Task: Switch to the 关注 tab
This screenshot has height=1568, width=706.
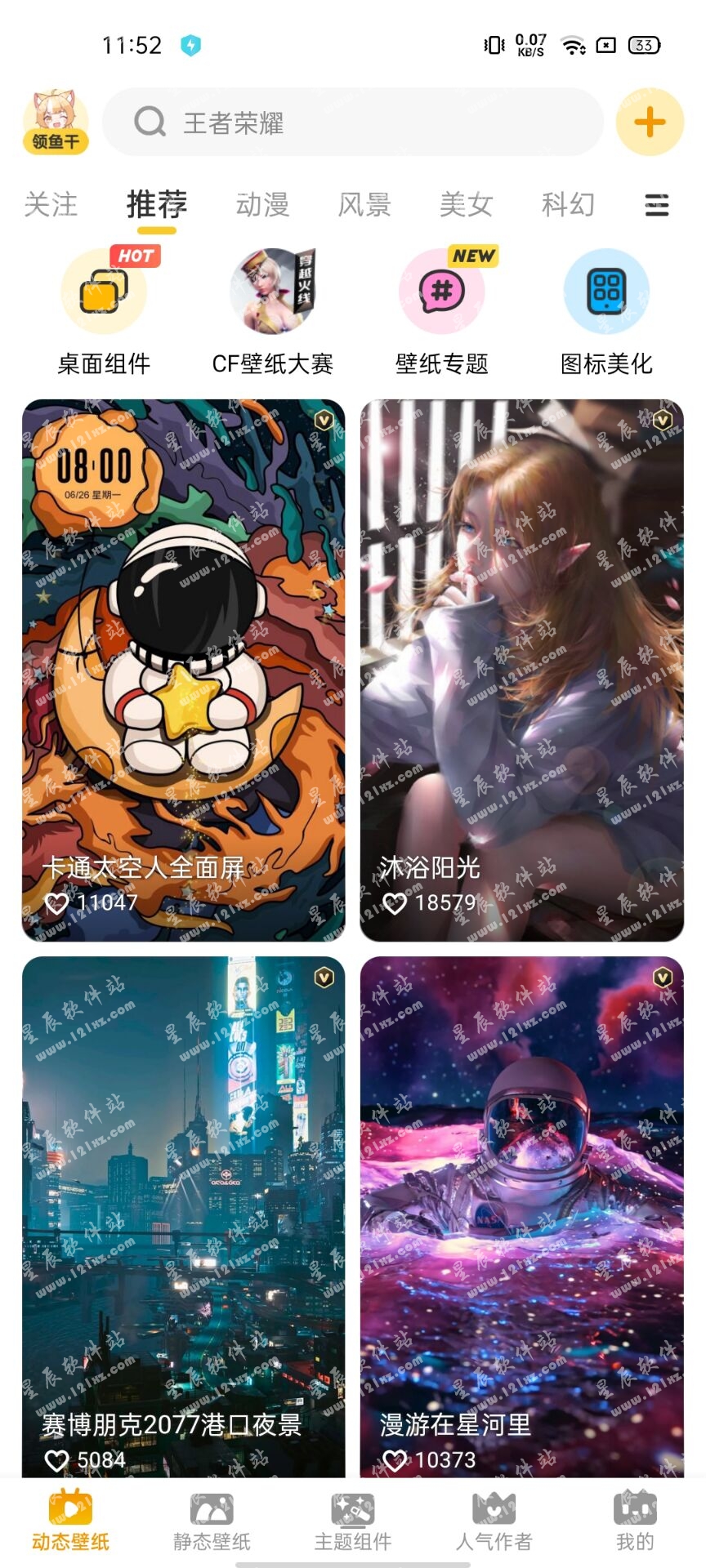Action: pos(51,204)
